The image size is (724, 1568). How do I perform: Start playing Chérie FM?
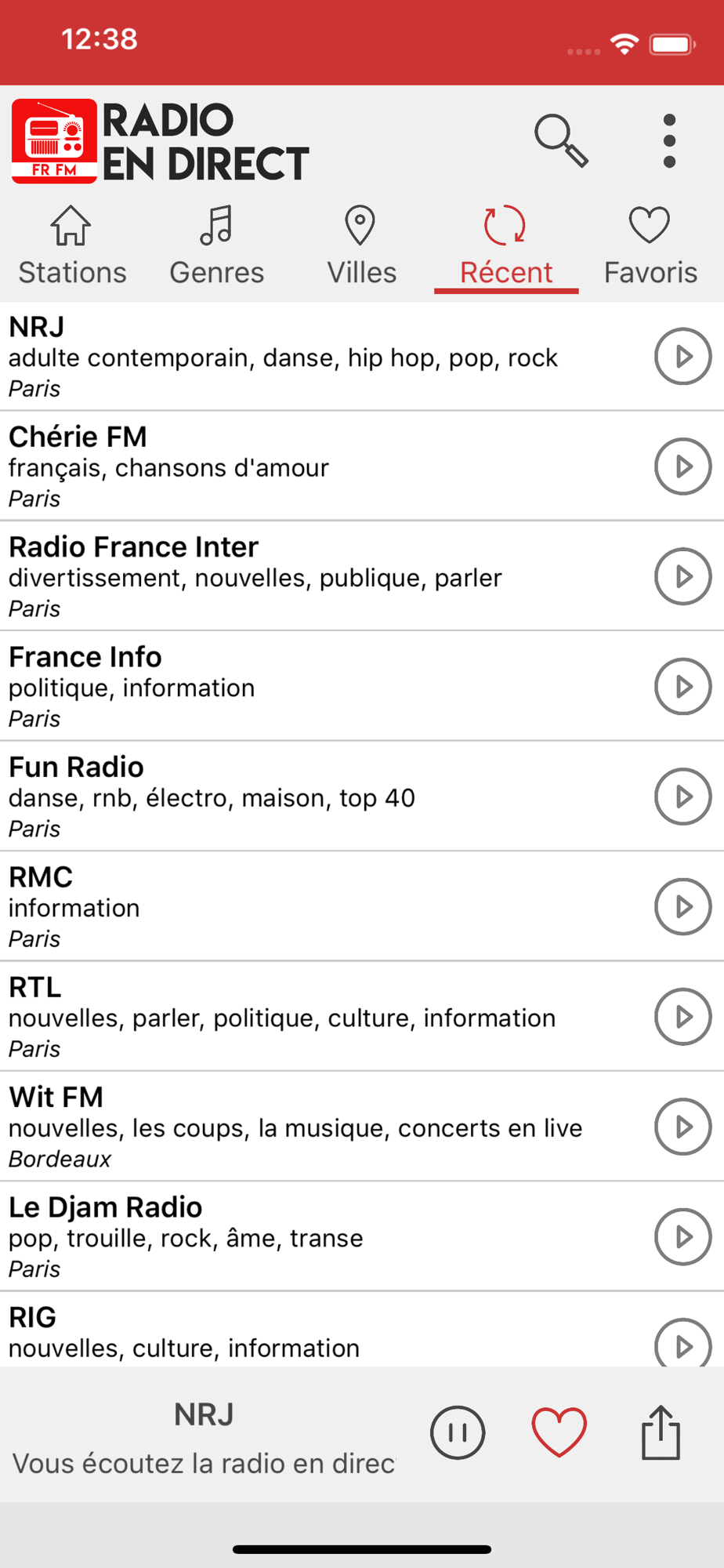click(x=682, y=466)
